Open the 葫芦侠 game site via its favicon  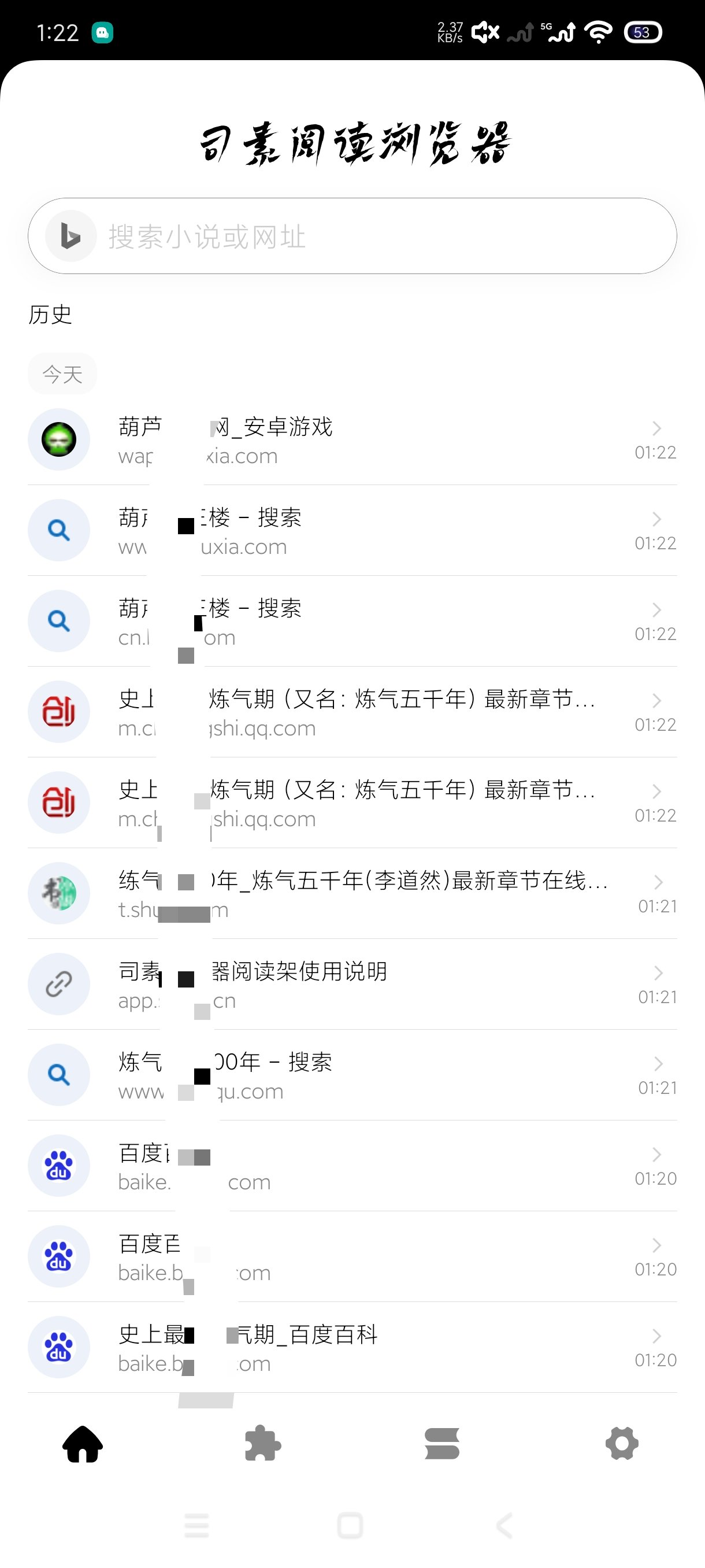point(58,439)
